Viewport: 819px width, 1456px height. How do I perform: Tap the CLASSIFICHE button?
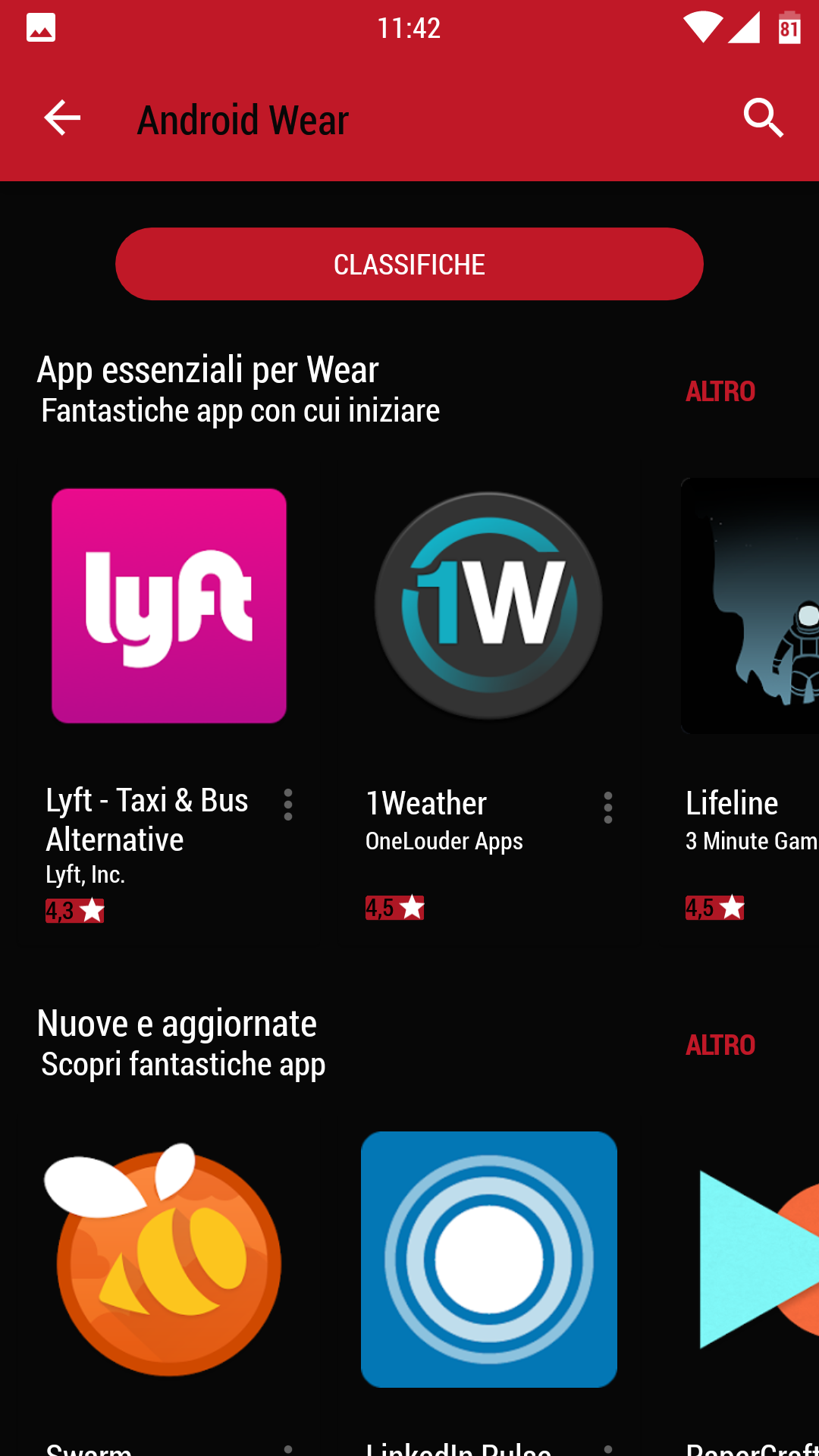[409, 264]
